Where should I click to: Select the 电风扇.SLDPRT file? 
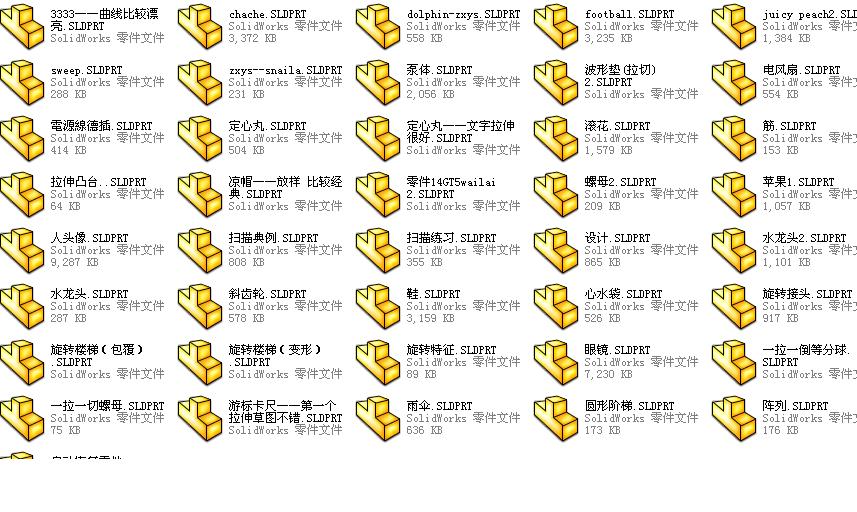[x=734, y=83]
